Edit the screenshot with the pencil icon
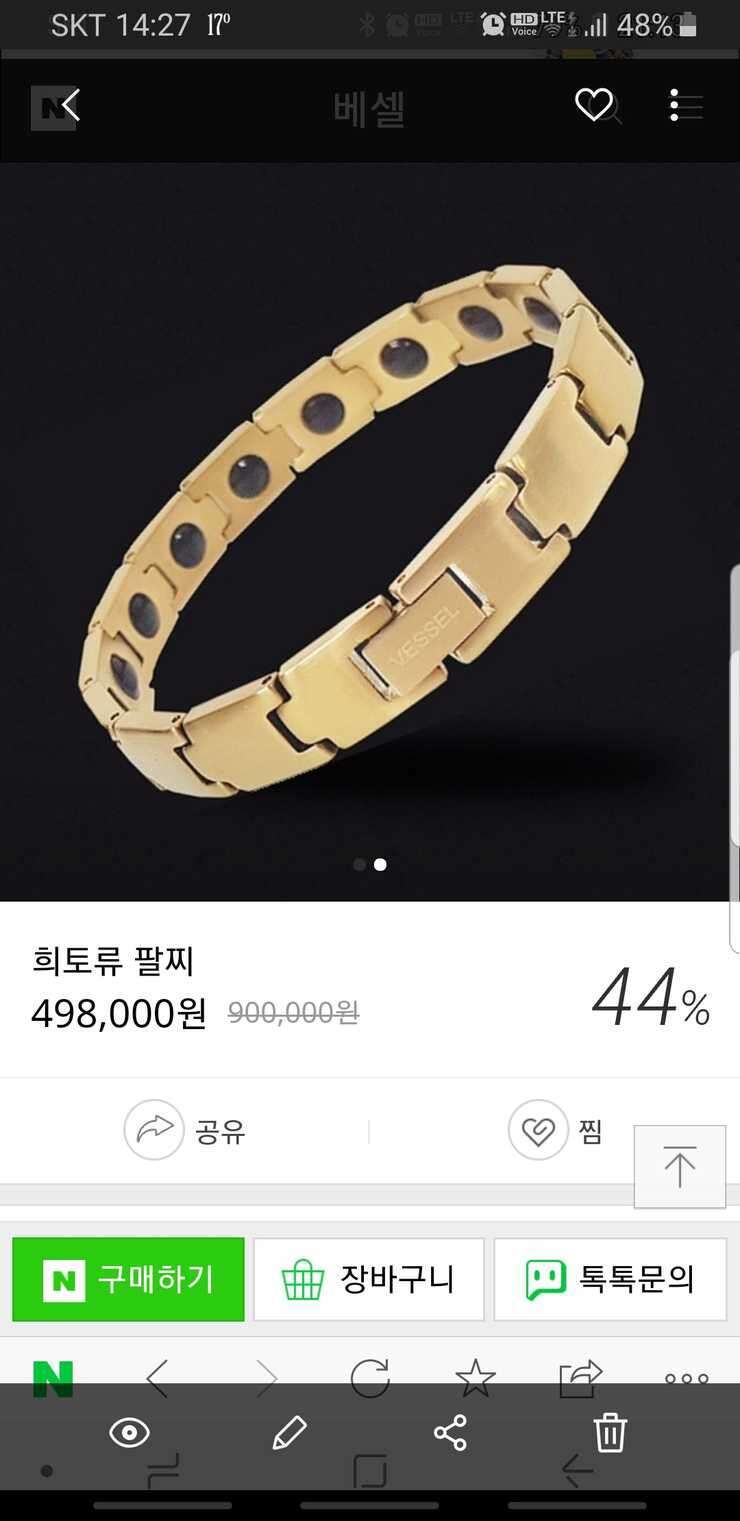This screenshot has width=740, height=1521. pyautogui.click(x=289, y=1433)
